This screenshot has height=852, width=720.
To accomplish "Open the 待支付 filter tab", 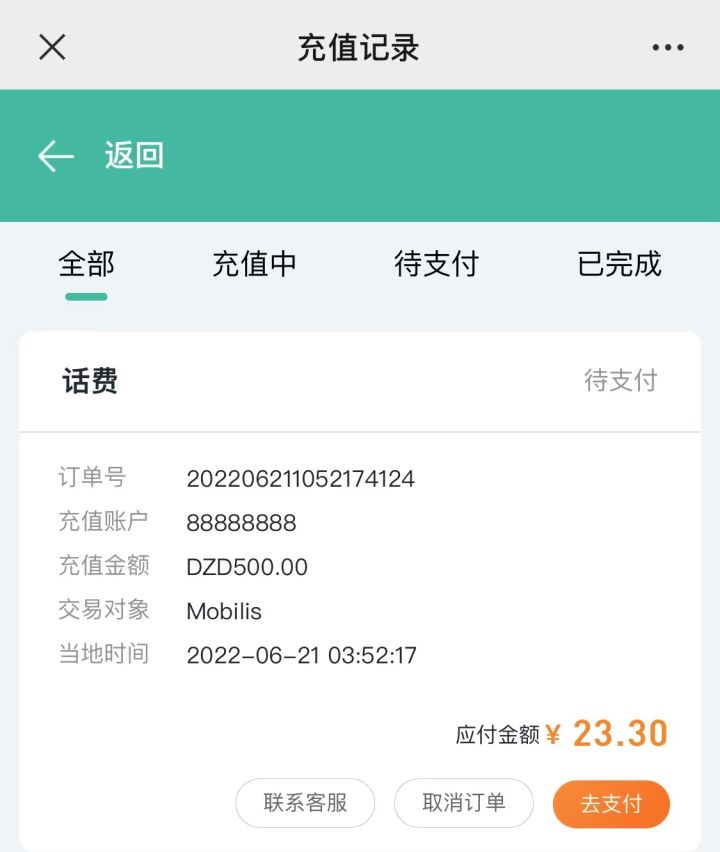I will (x=437, y=264).
